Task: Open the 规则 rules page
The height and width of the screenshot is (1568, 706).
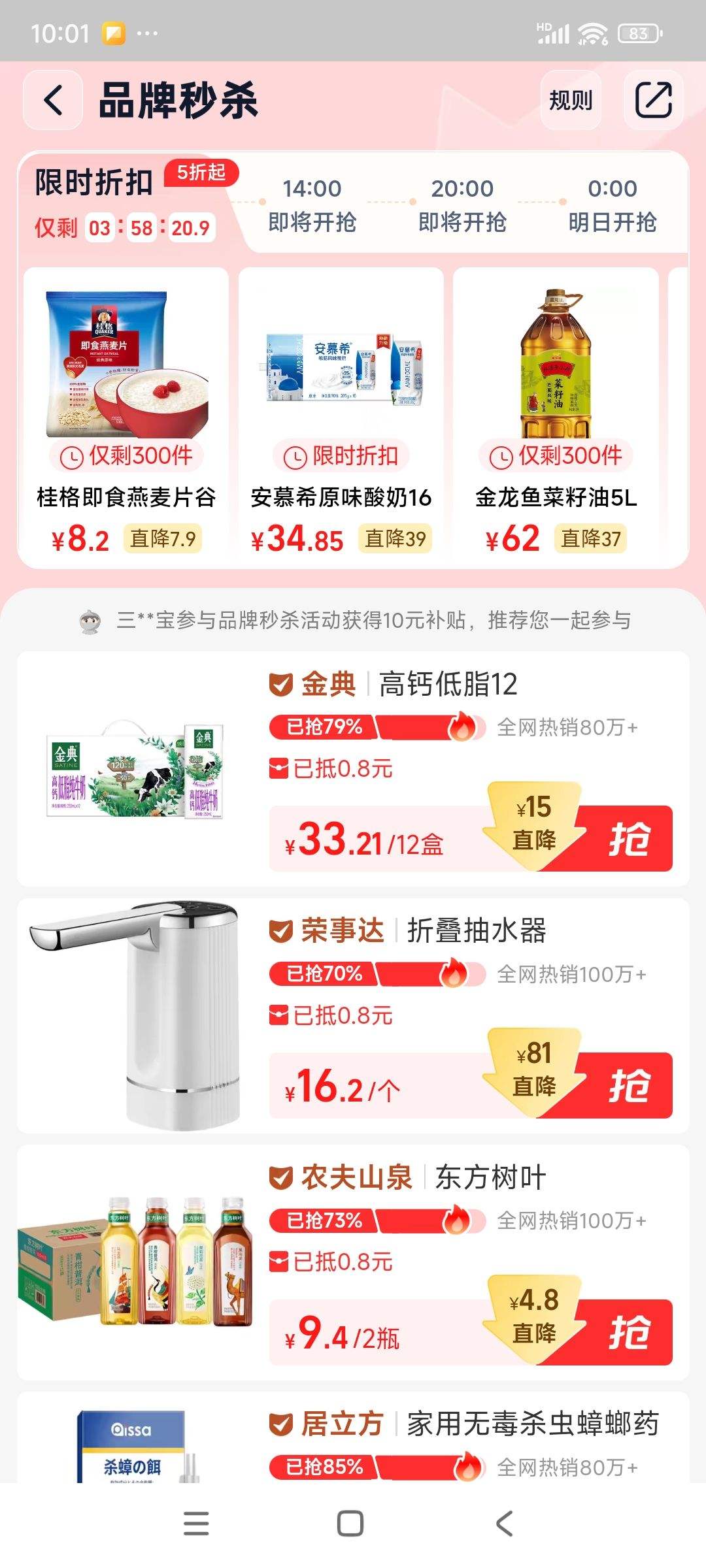Action: point(569,100)
